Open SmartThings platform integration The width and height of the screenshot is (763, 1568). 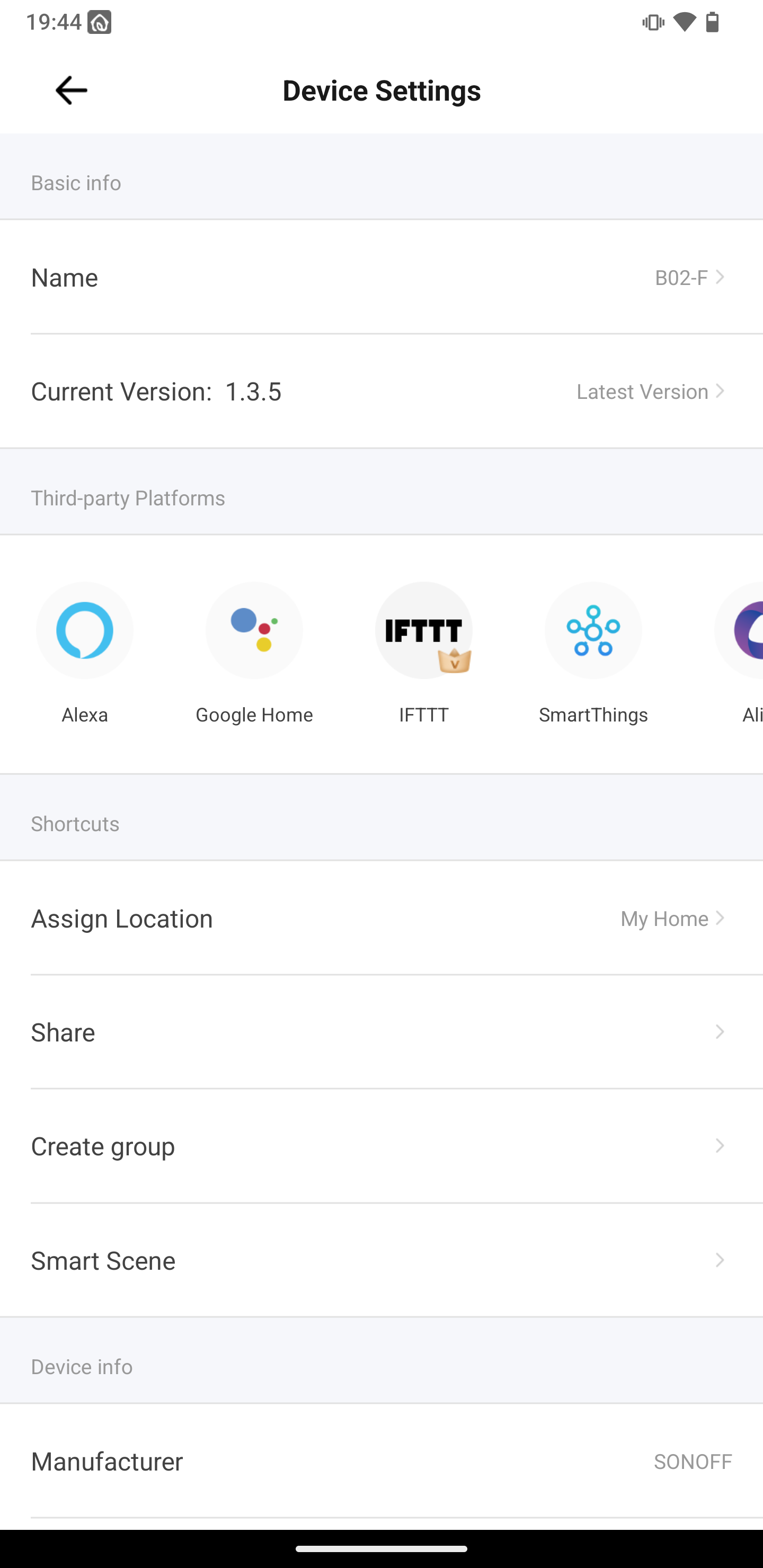click(x=593, y=630)
